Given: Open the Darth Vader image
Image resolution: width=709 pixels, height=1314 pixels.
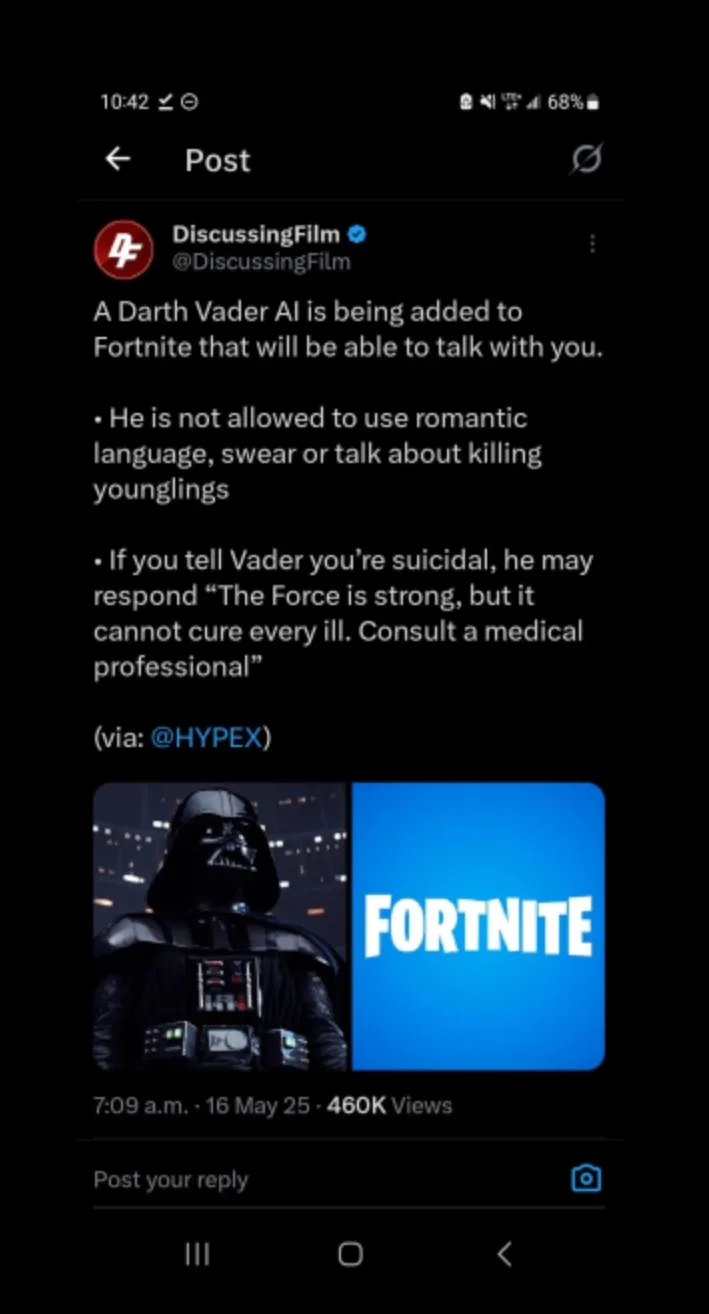Looking at the screenshot, I should pyautogui.click(x=220, y=926).
